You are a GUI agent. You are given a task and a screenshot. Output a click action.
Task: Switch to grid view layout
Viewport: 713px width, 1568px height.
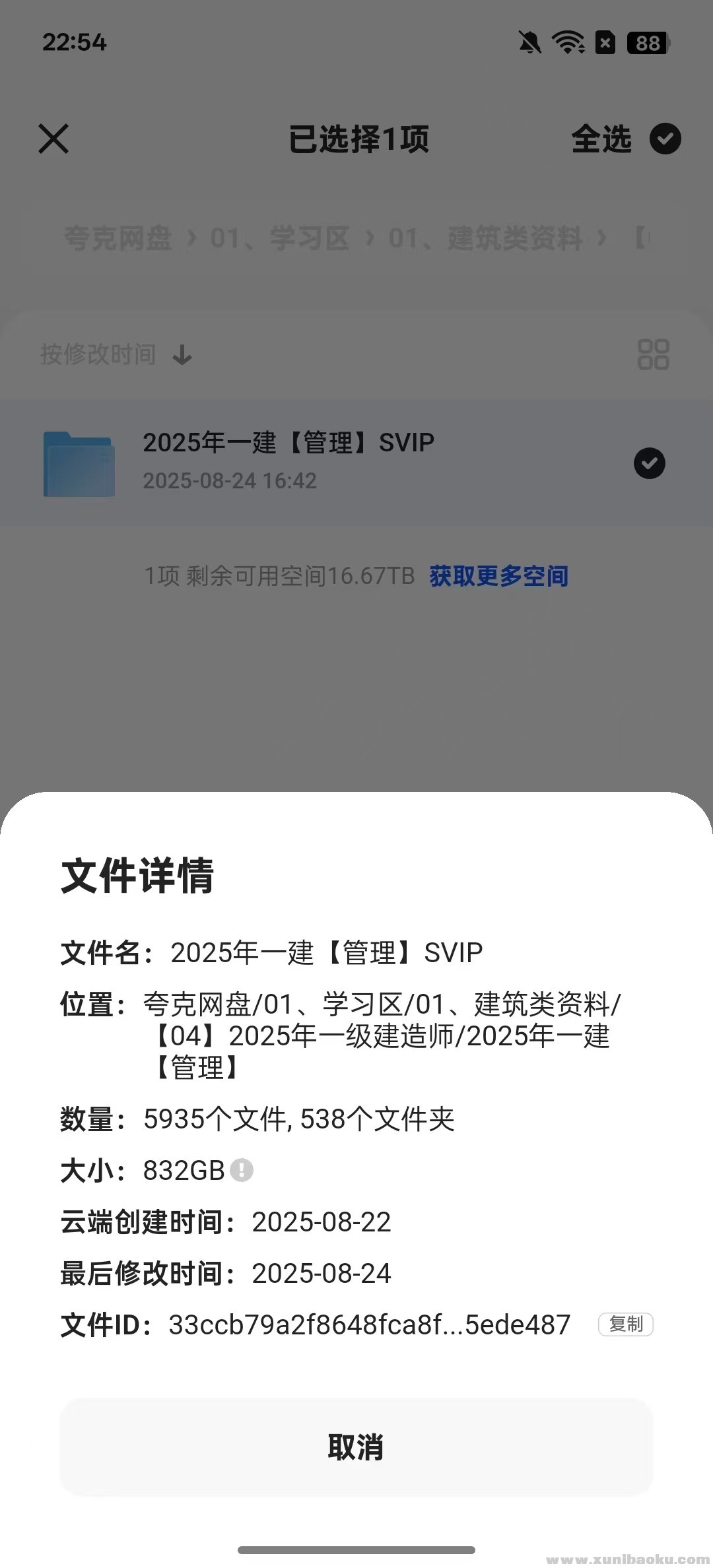pos(653,355)
